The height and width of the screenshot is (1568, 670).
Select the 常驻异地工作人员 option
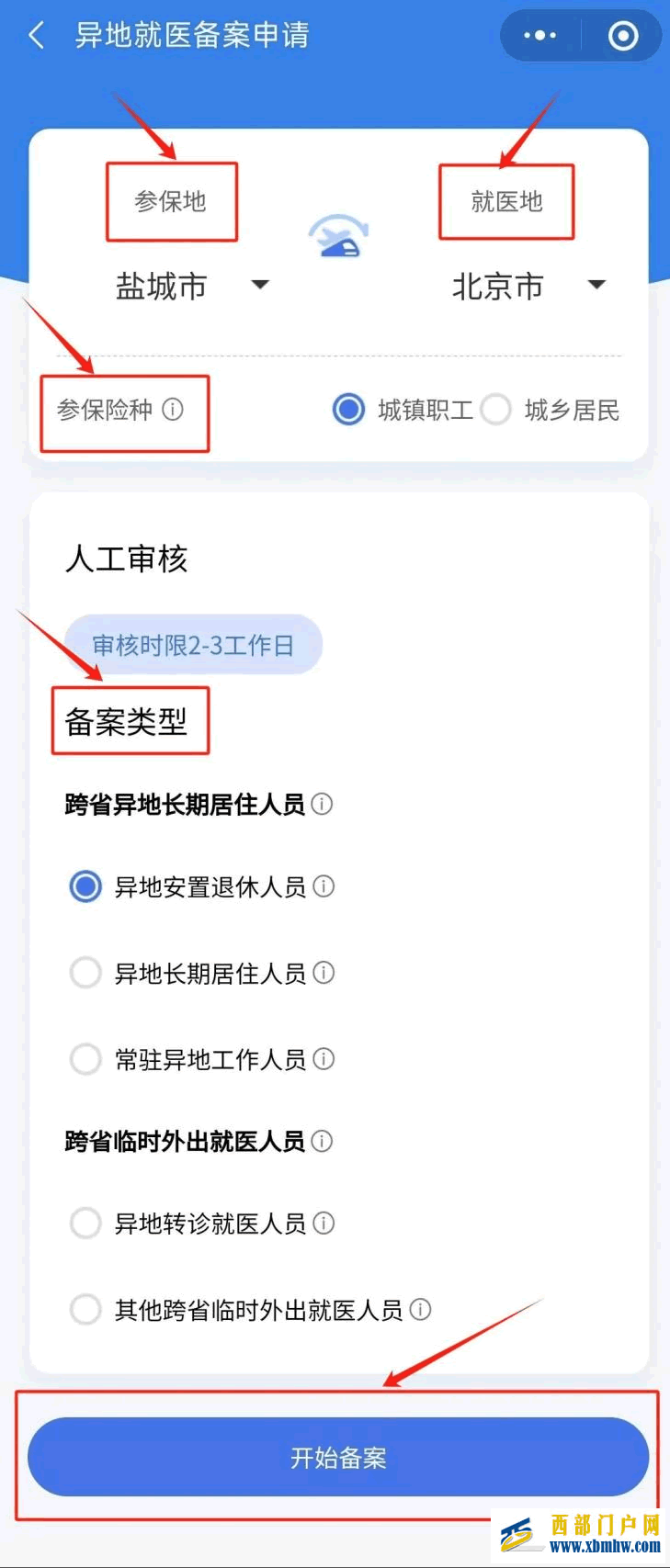point(85,1059)
